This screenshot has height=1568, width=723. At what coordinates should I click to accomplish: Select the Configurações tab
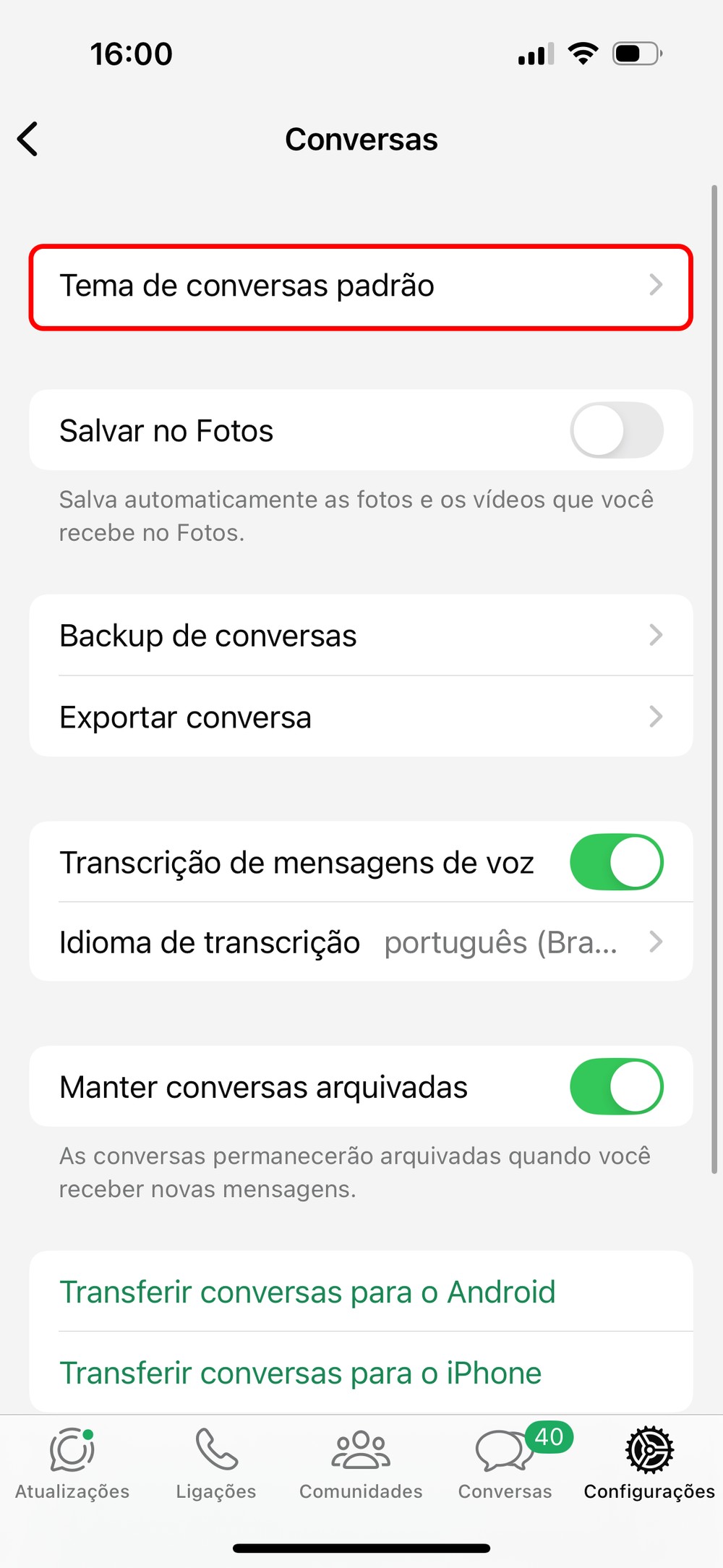tap(649, 1464)
